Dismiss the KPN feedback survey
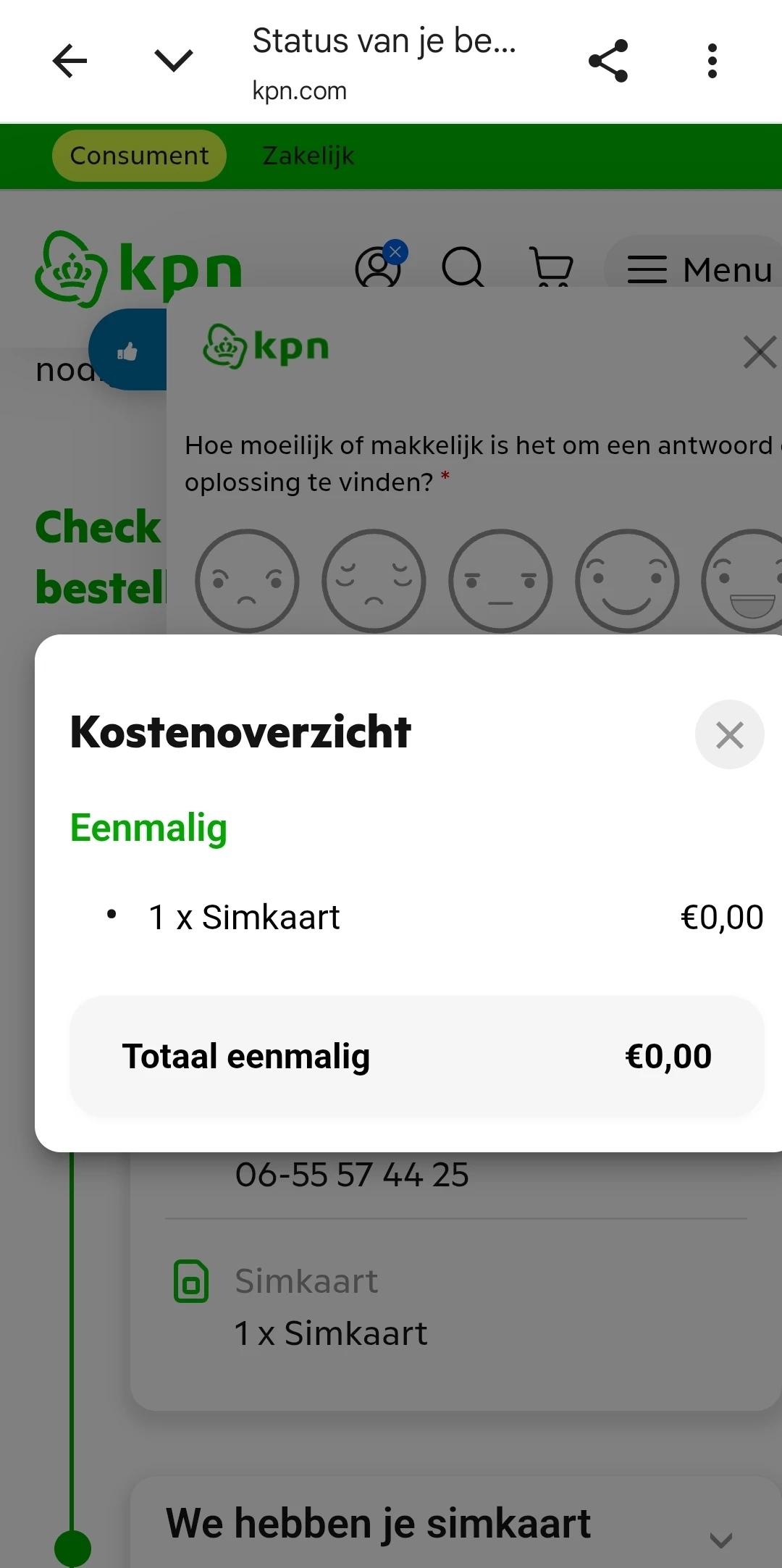Viewport: 782px width, 1568px height. click(x=760, y=353)
